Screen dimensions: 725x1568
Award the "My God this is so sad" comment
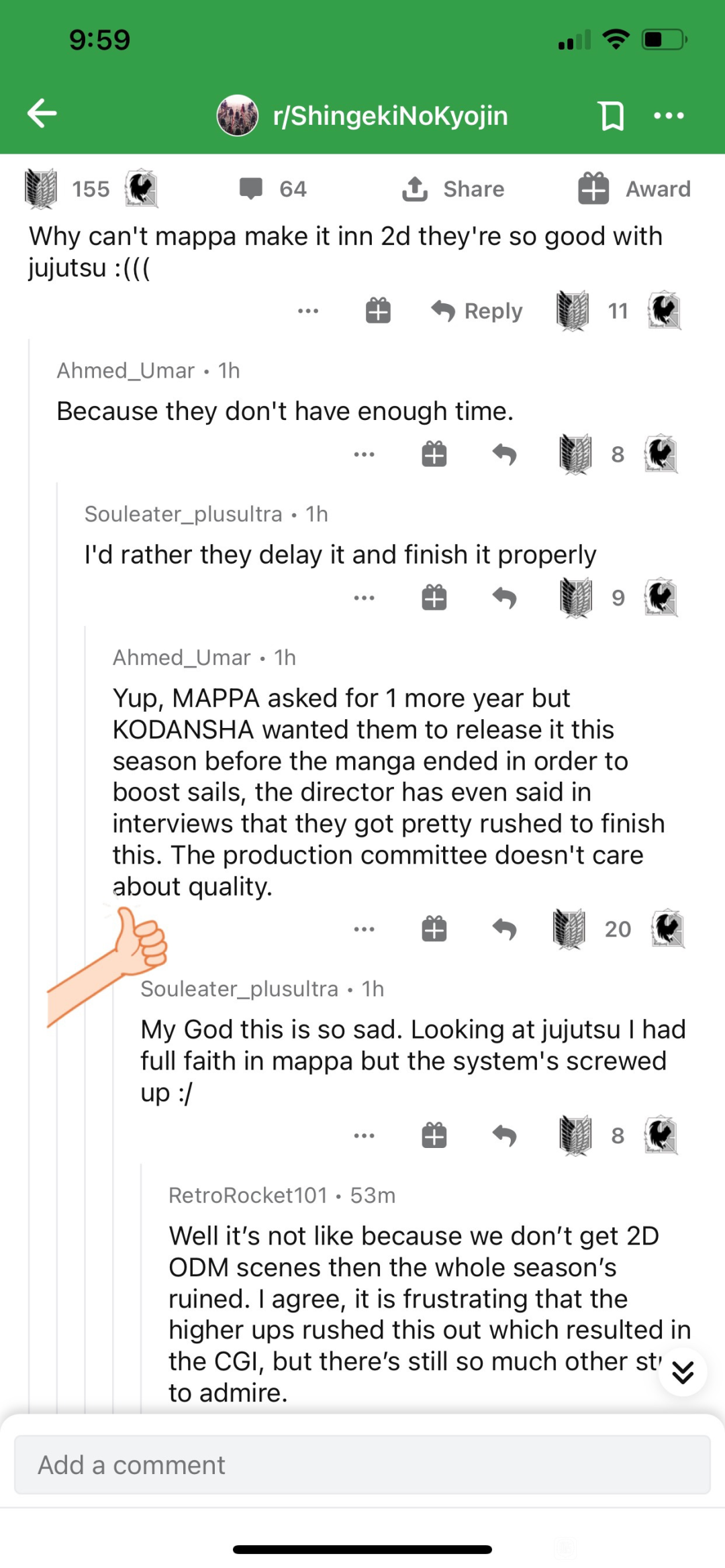[x=434, y=1135]
